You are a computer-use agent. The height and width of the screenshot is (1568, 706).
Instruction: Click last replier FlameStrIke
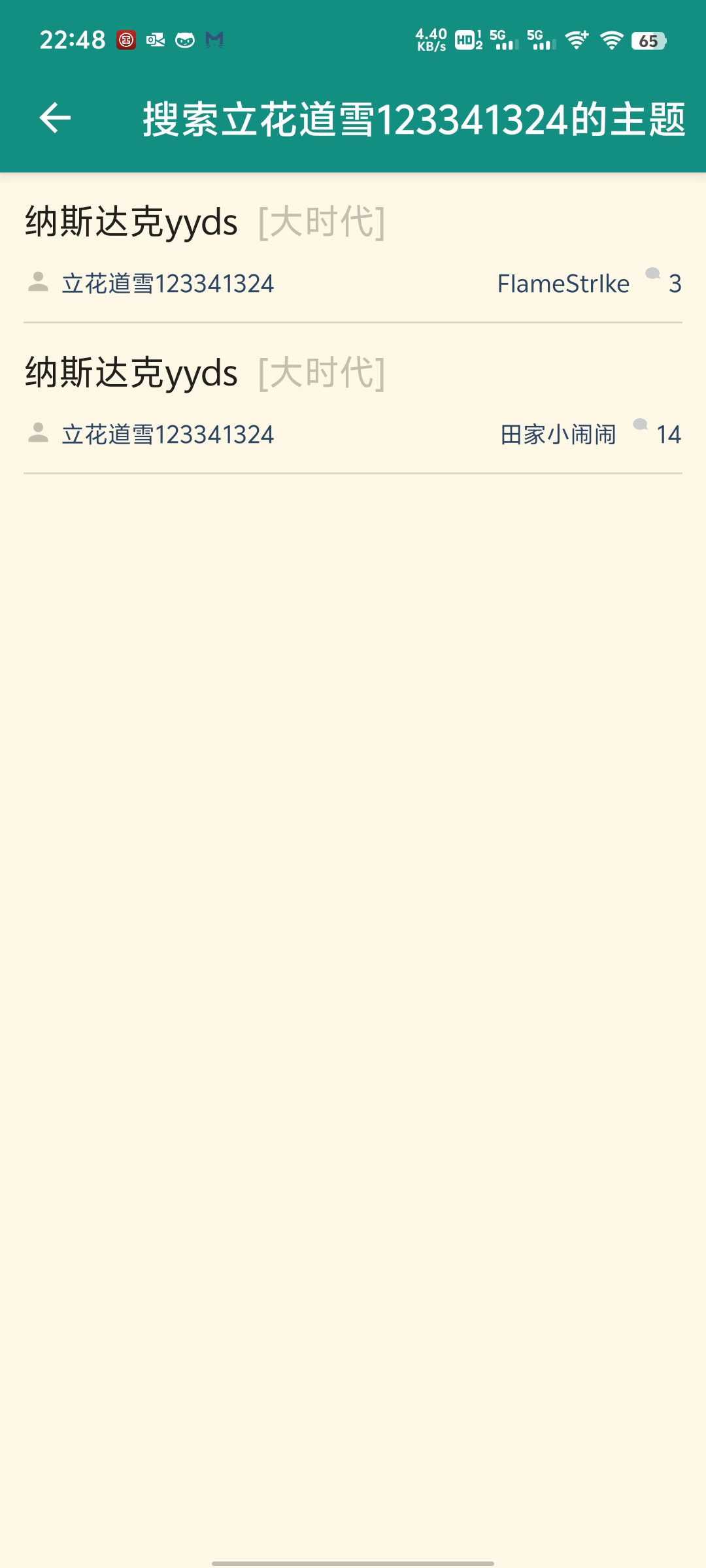tap(563, 282)
